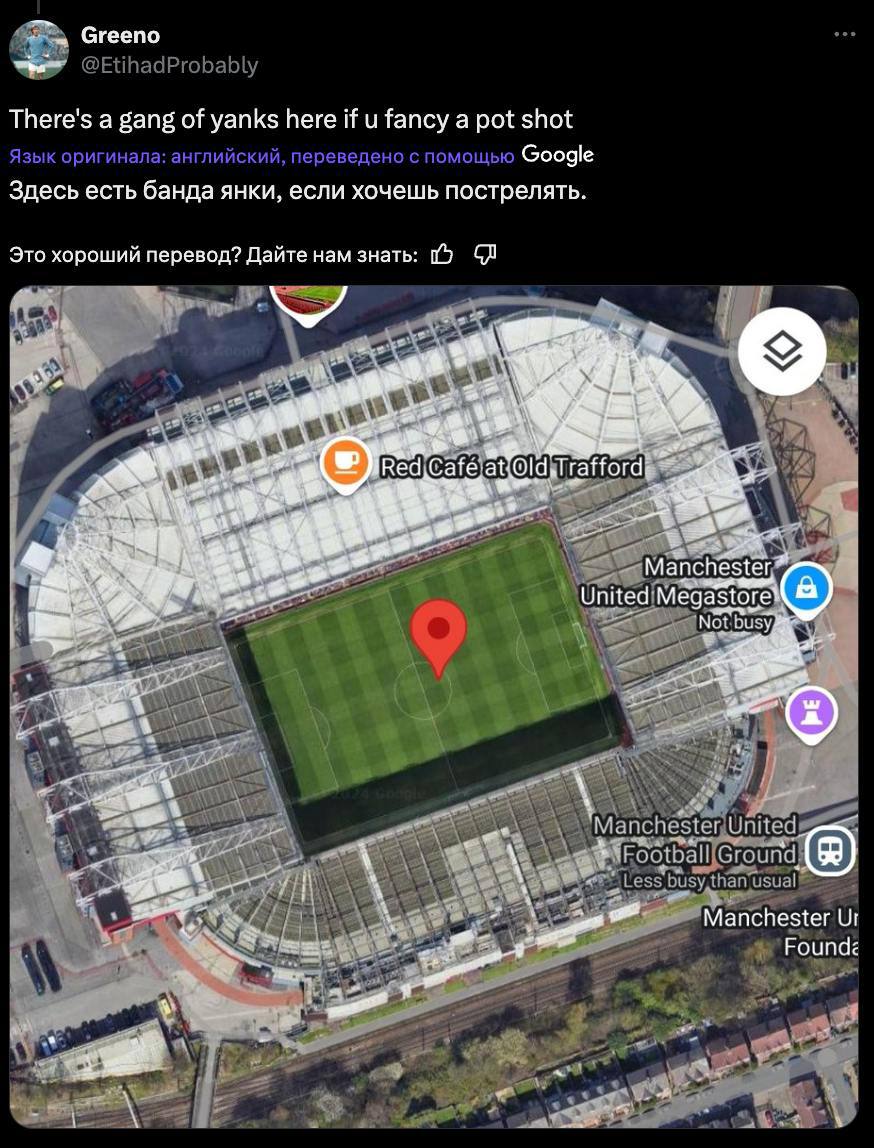The width and height of the screenshot is (874, 1148).
Task: Tap the translated-by-Google language link
Action: [262, 156]
